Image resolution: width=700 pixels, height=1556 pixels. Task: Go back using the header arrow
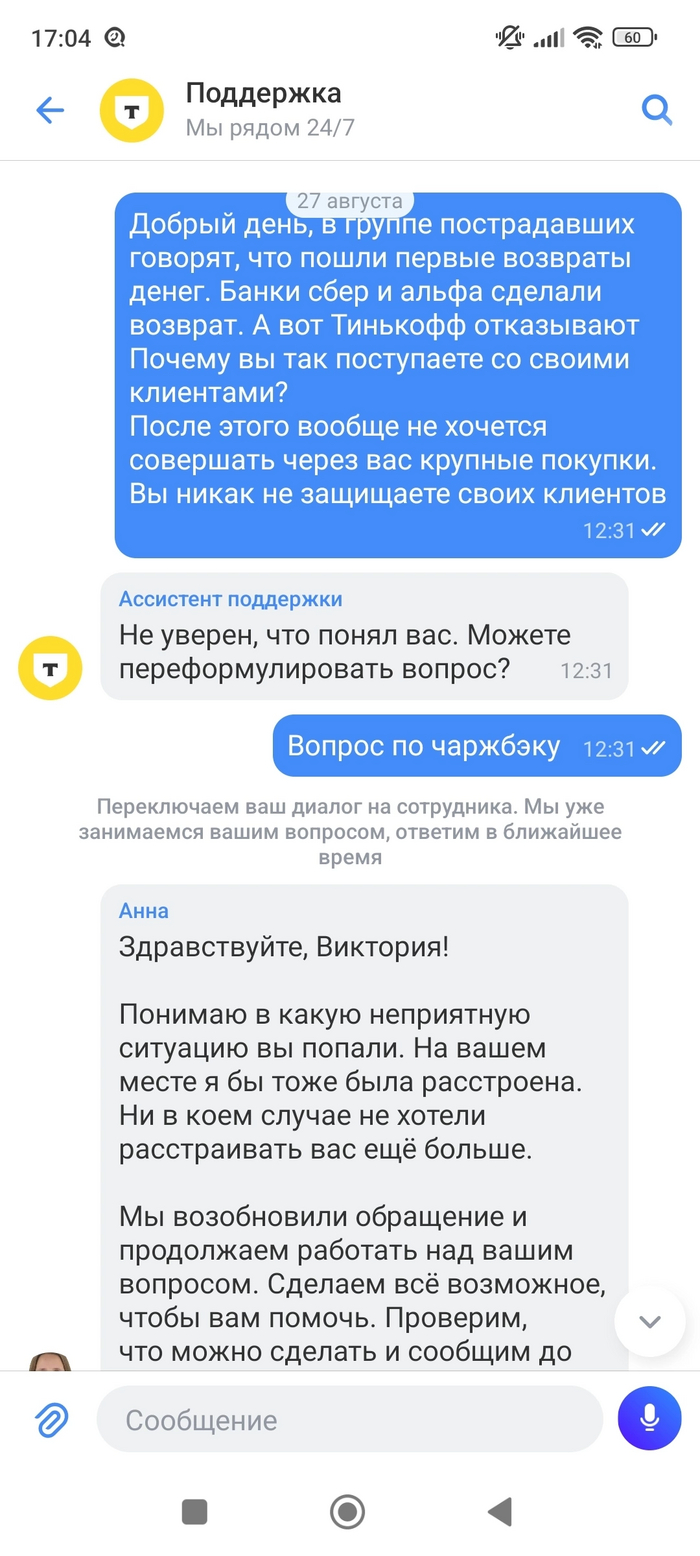[x=49, y=110]
